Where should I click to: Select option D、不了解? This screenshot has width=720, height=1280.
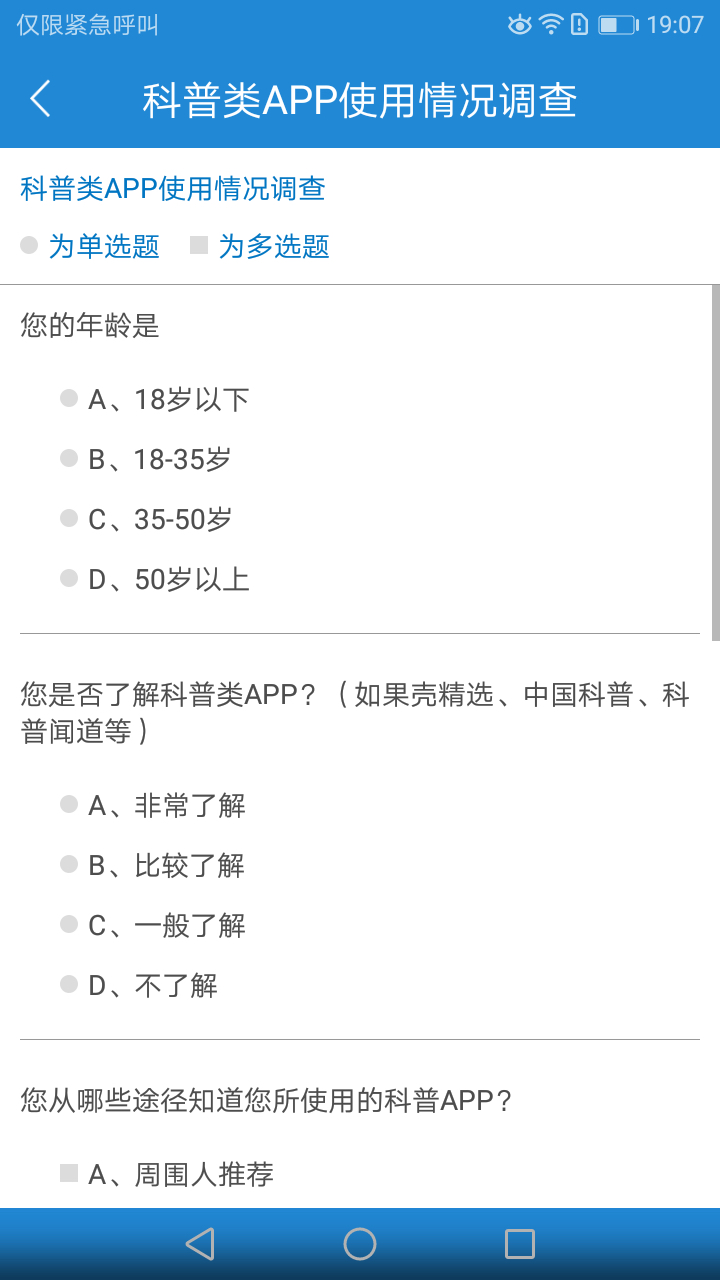[x=148, y=985]
